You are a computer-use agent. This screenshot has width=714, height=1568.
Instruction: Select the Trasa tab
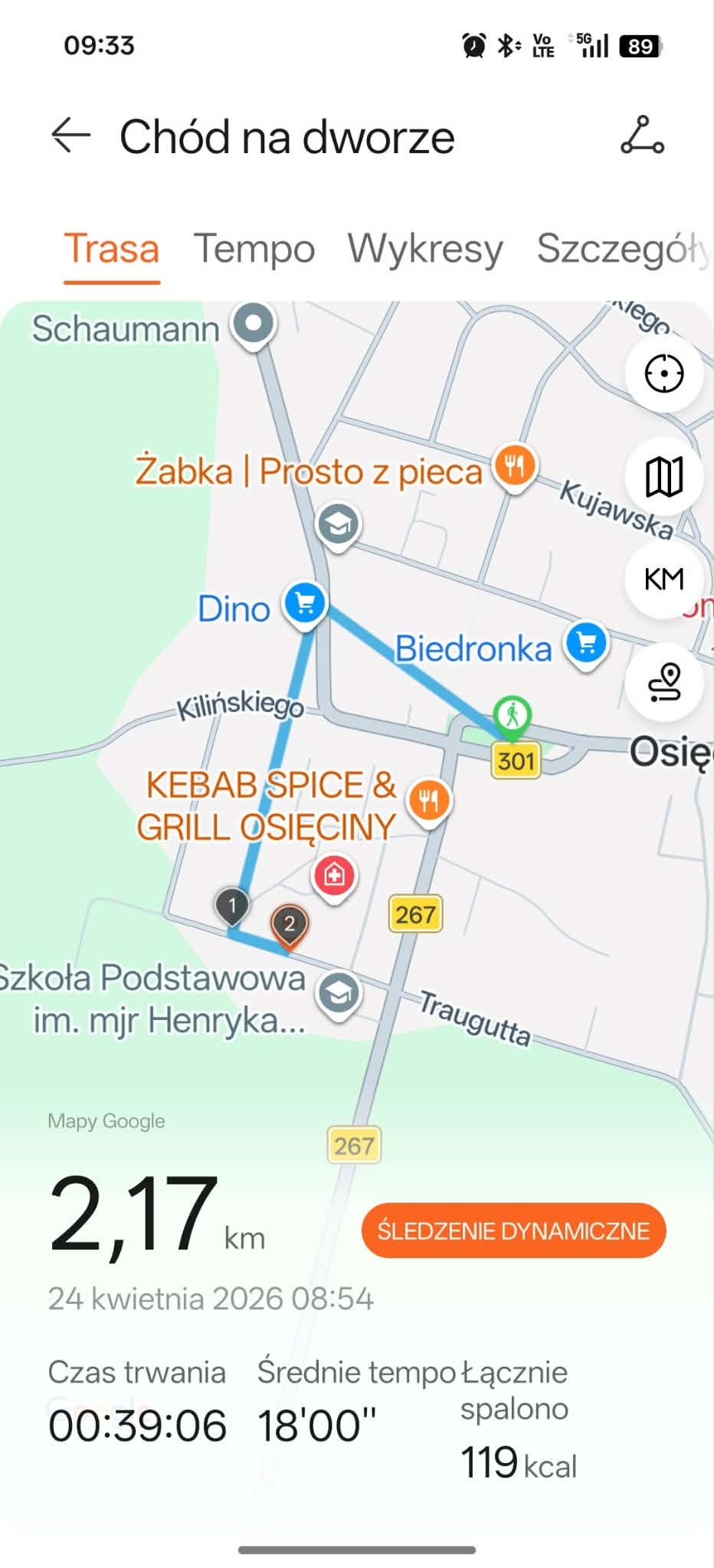pos(112,249)
